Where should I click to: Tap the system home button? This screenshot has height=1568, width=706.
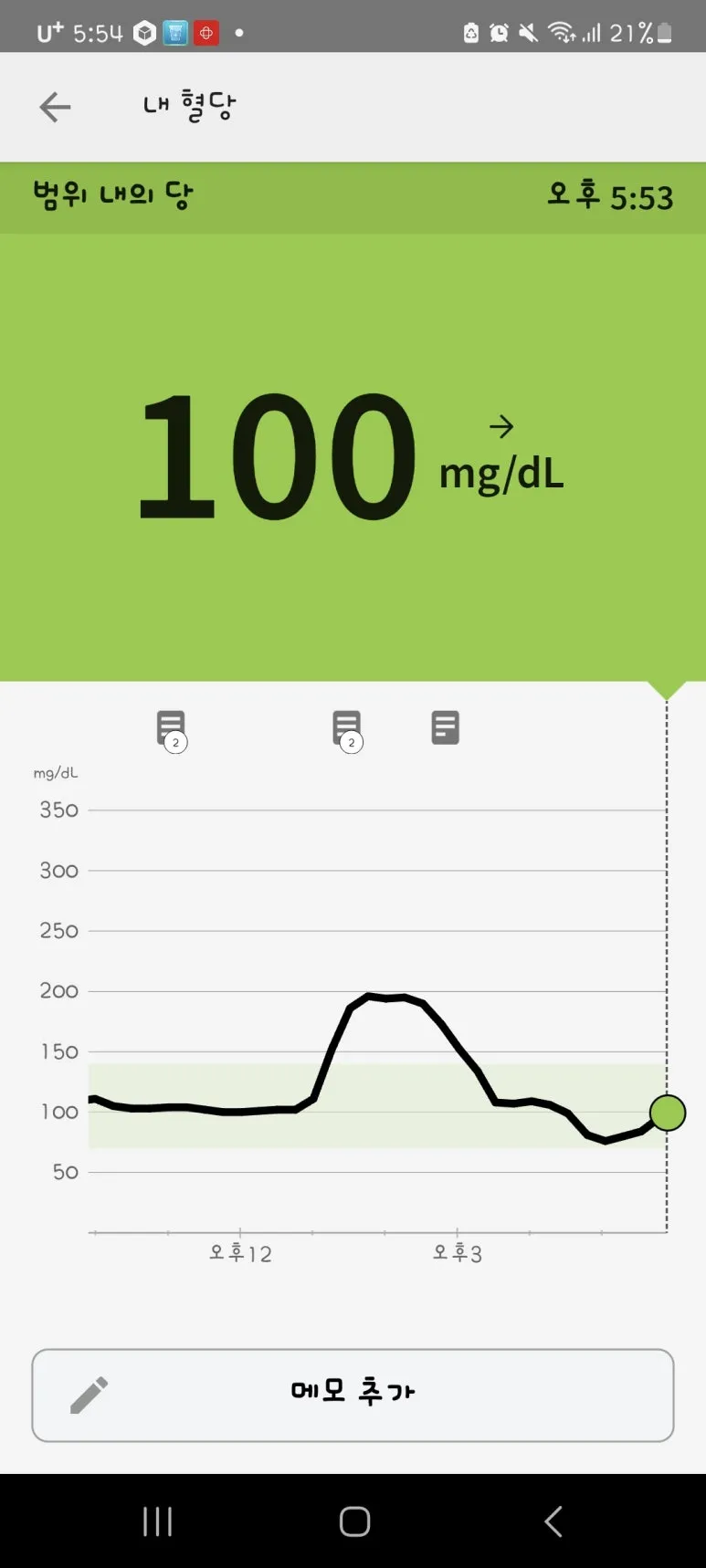(x=354, y=1521)
